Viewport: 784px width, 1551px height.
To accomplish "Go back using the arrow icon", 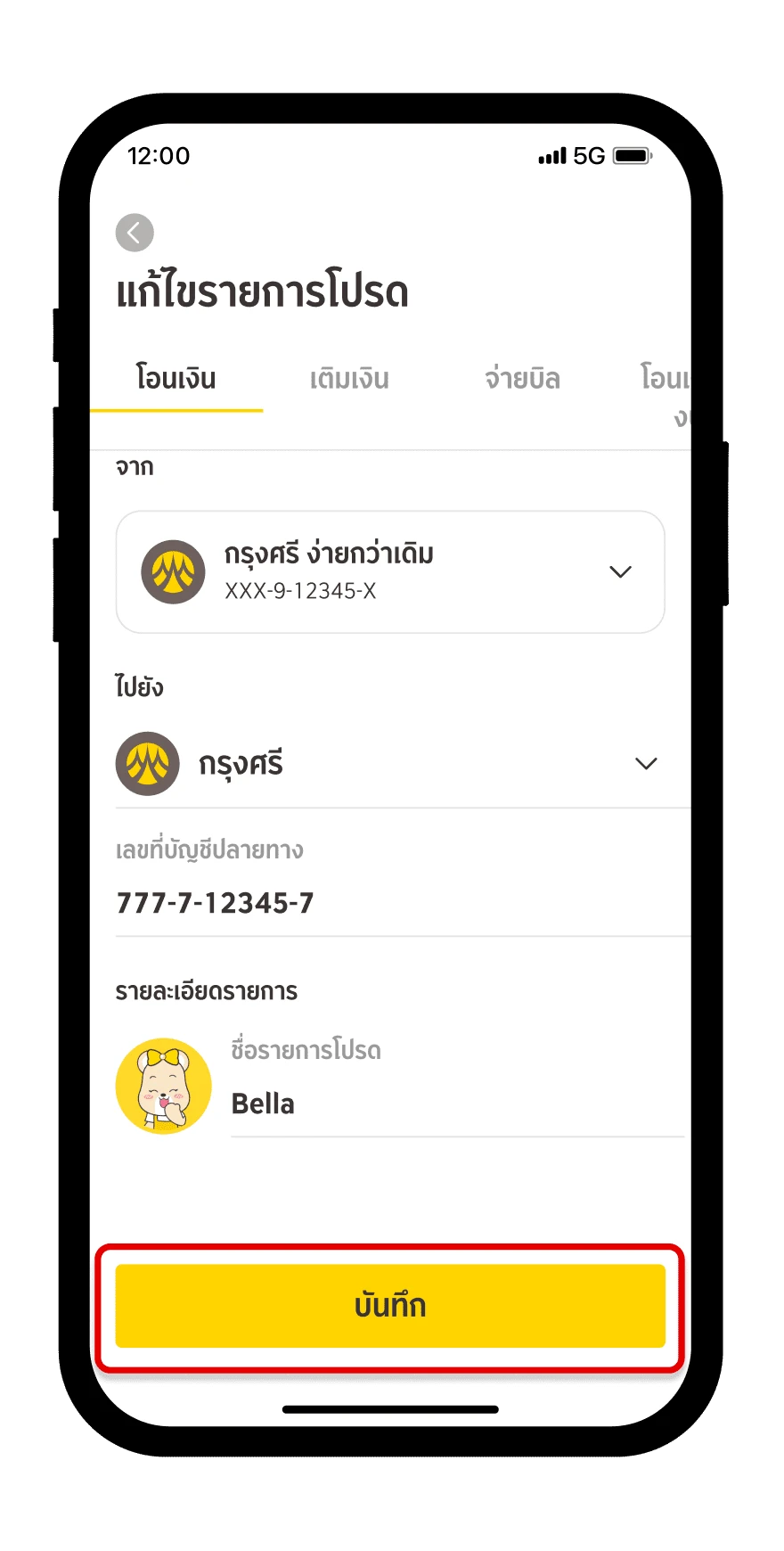I will pos(135,233).
